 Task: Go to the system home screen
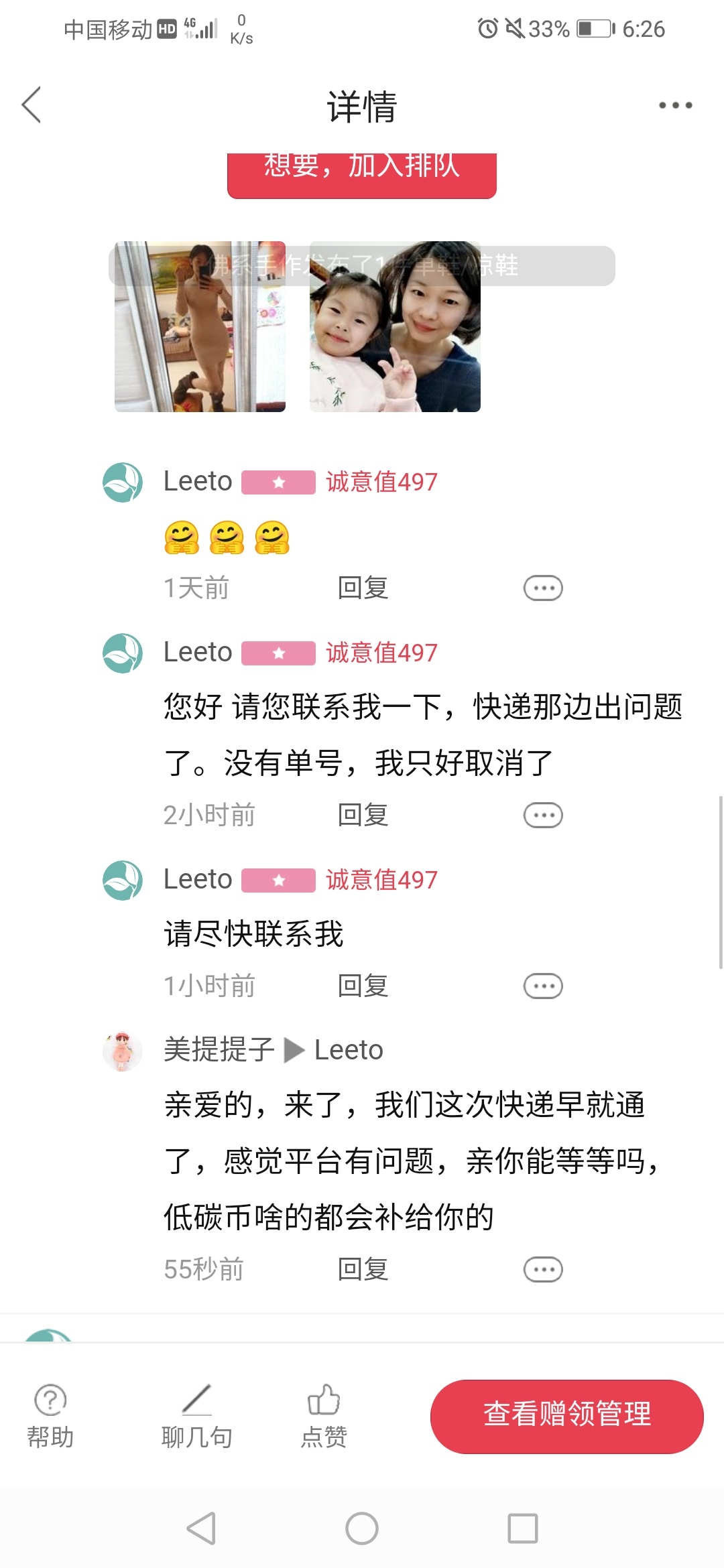(362, 1528)
